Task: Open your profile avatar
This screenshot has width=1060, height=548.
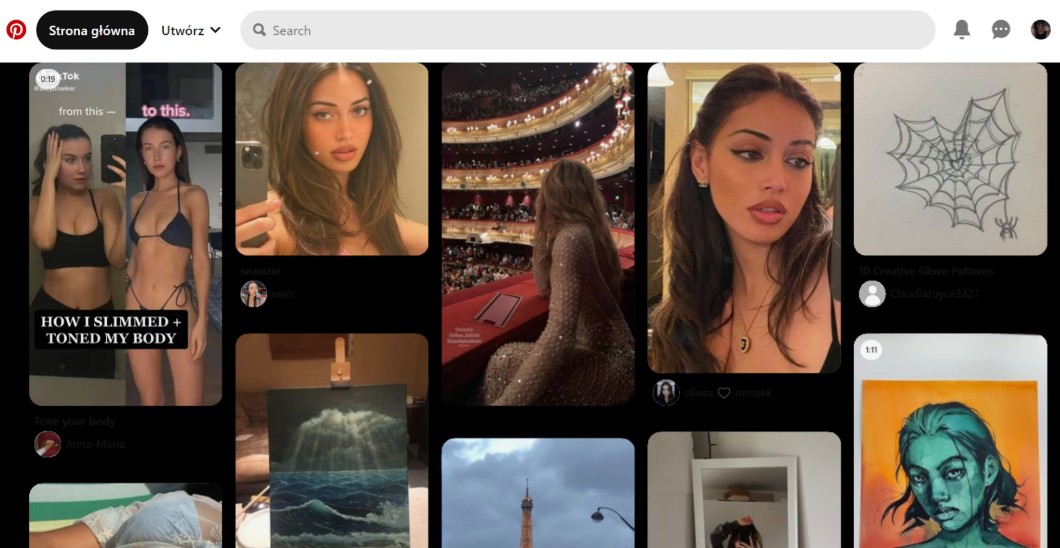Action: pos(1041,30)
